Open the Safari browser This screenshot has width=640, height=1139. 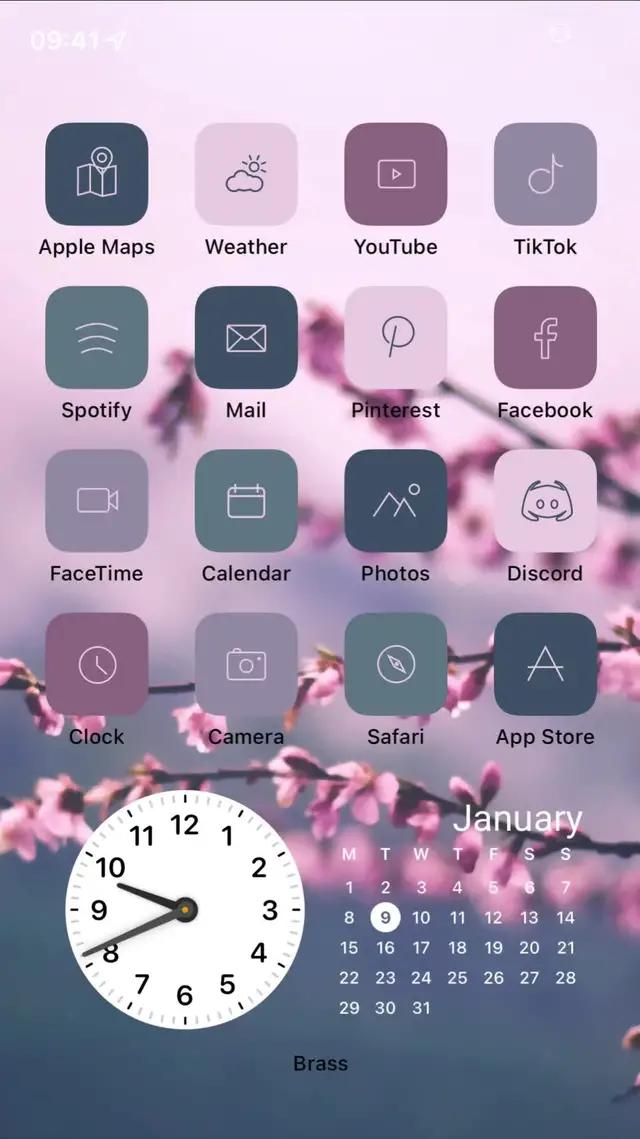[x=396, y=664]
